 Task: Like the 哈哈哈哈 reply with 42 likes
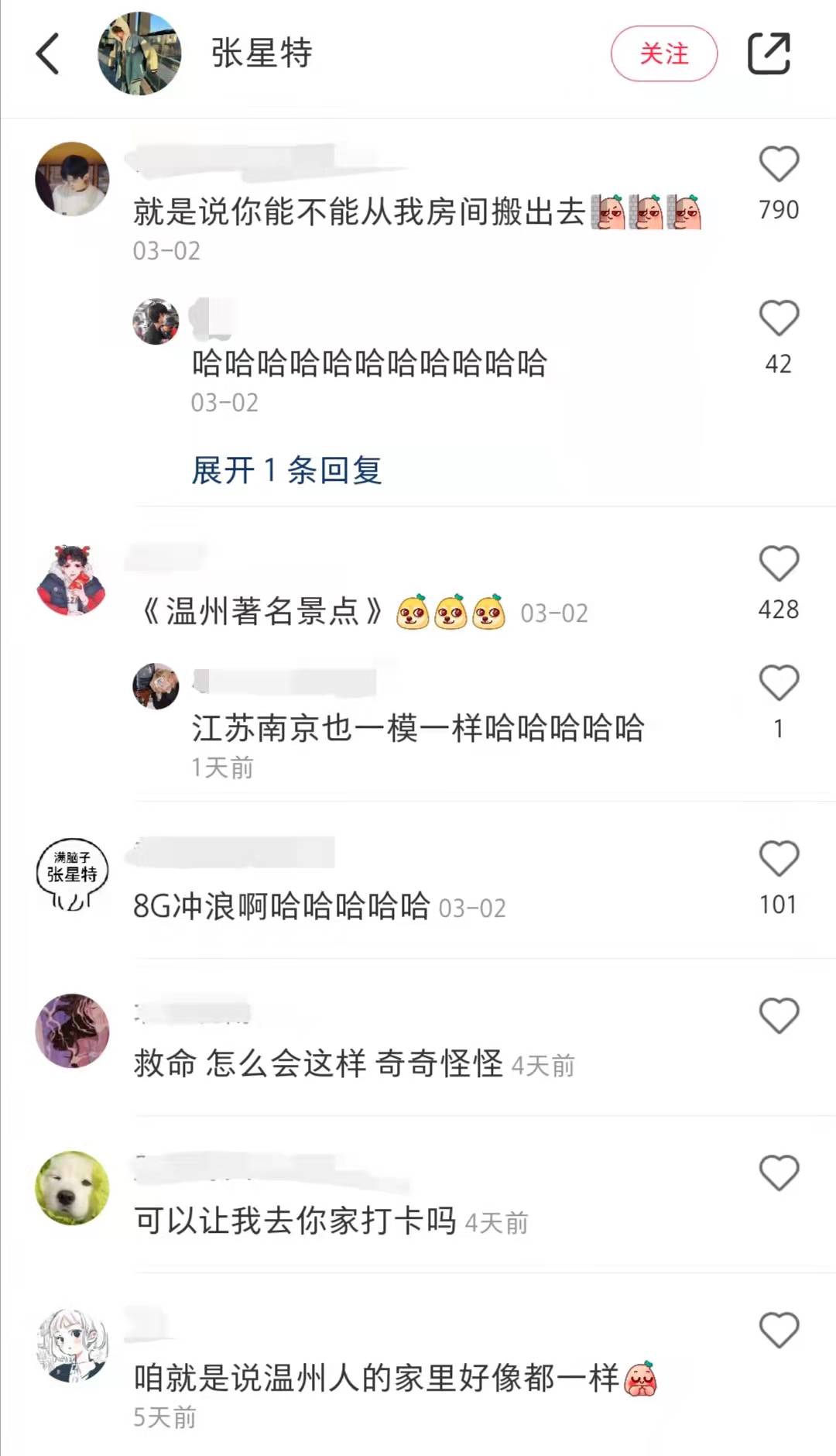pos(778,318)
